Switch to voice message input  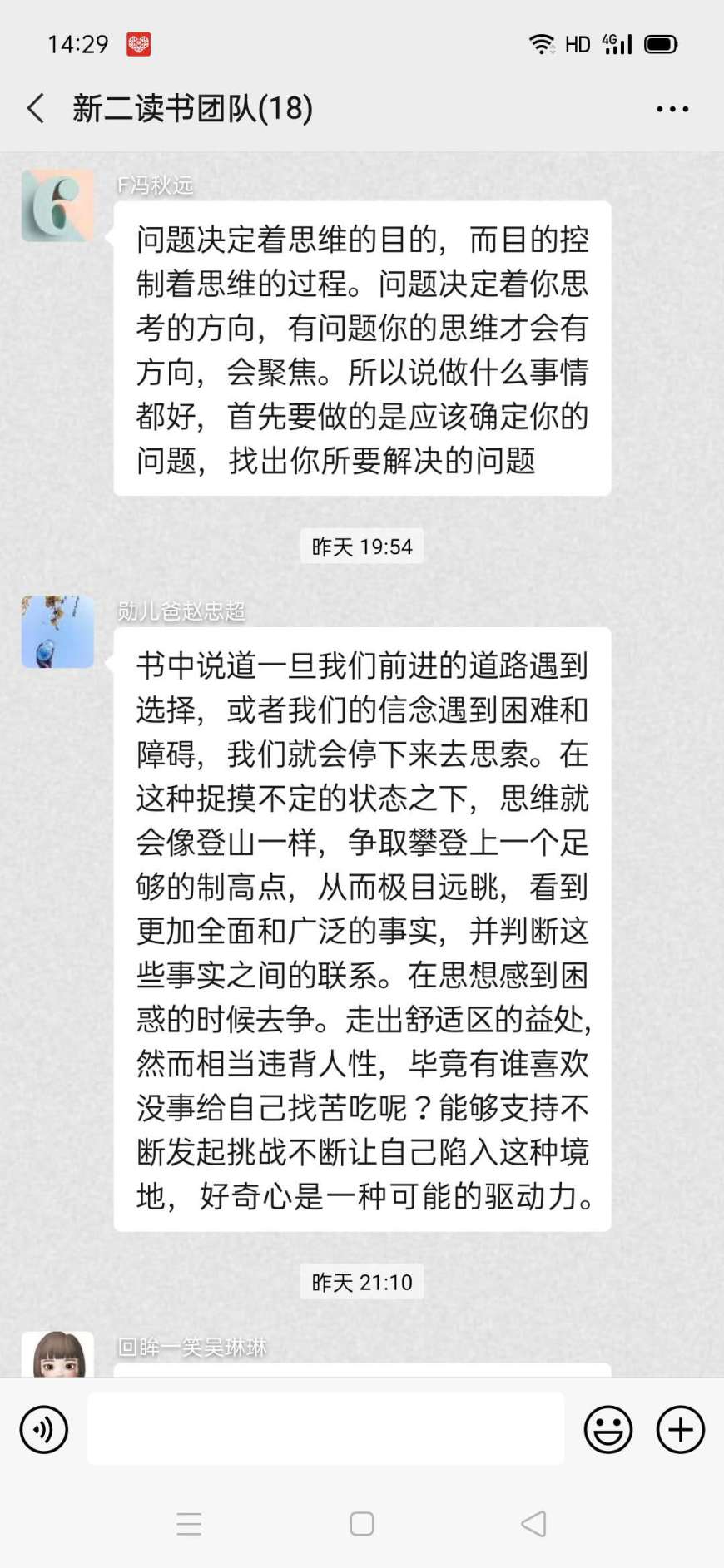coord(43,1429)
